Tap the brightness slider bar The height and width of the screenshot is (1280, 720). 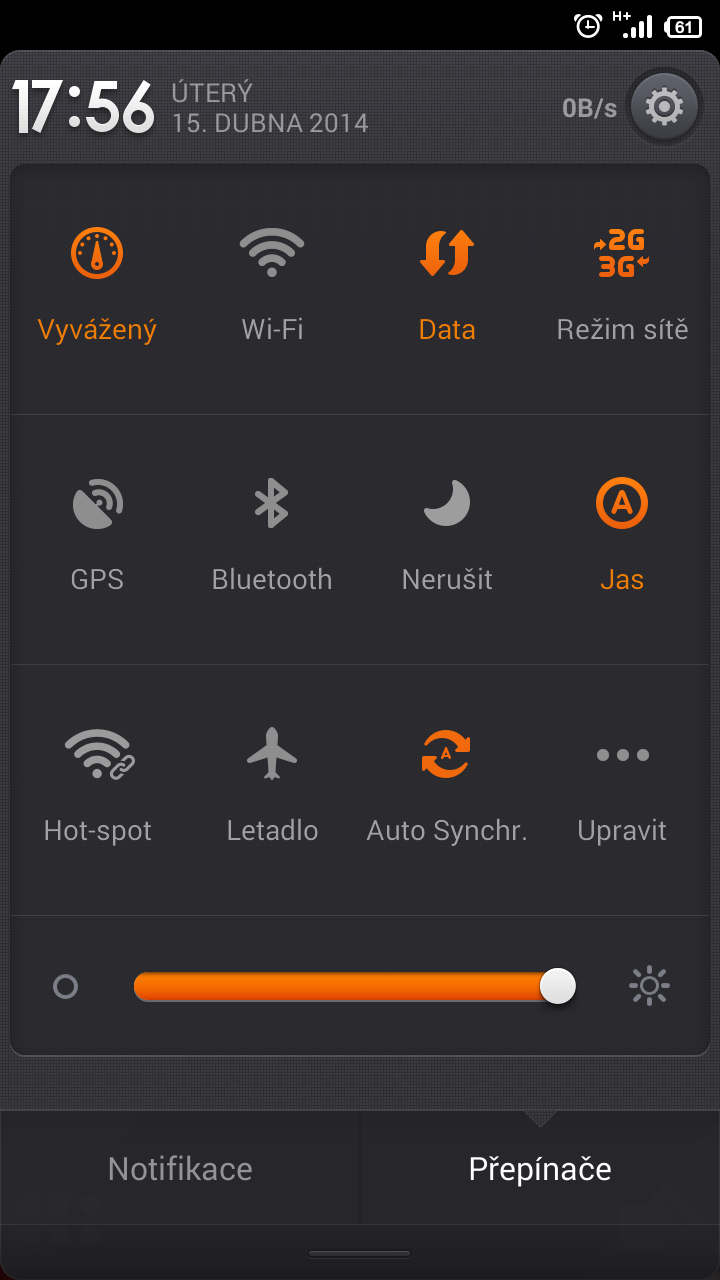(x=355, y=987)
